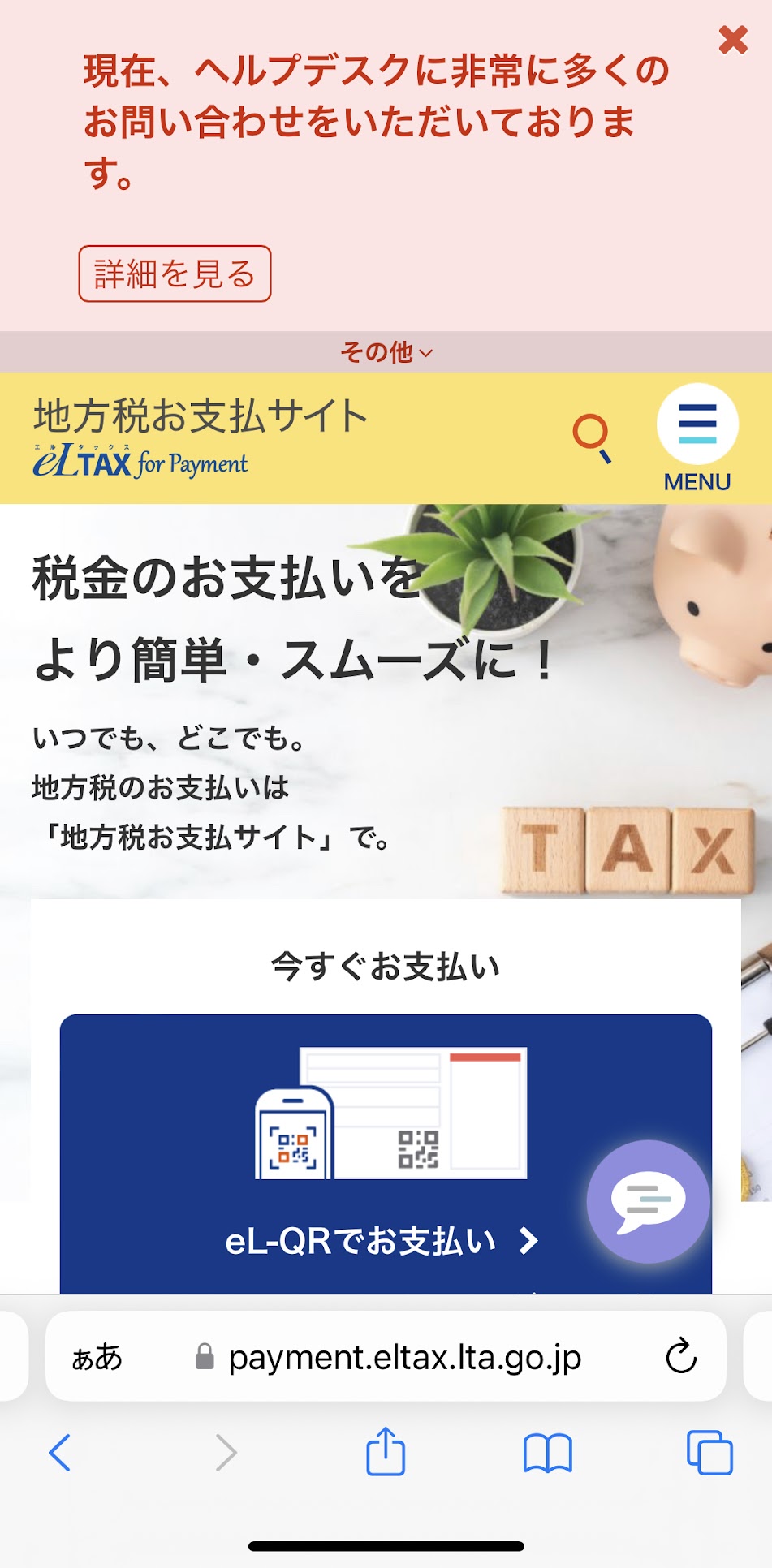Open the site search magnifier
The width and height of the screenshot is (772, 1568).
tap(593, 437)
